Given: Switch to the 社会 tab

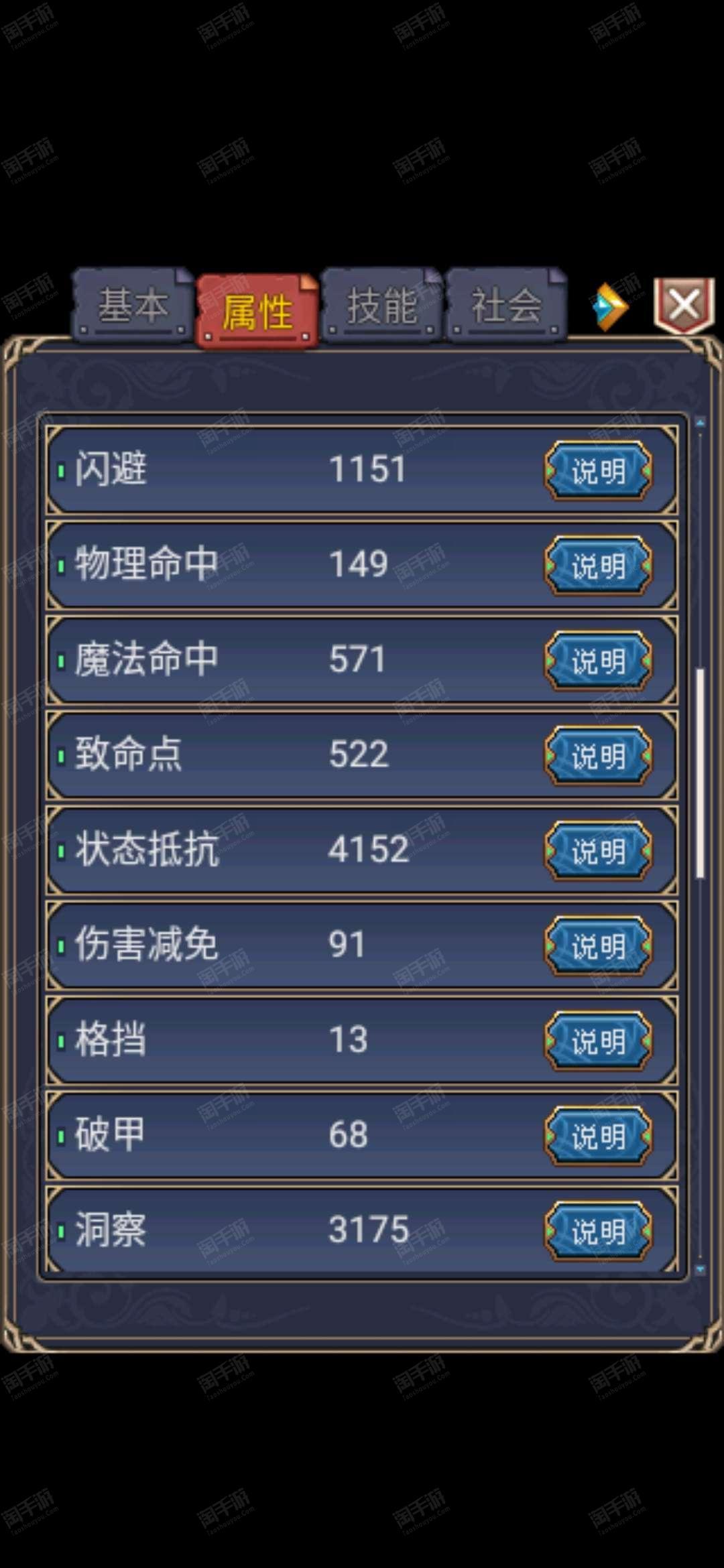Looking at the screenshot, I should tap(507, 305).
